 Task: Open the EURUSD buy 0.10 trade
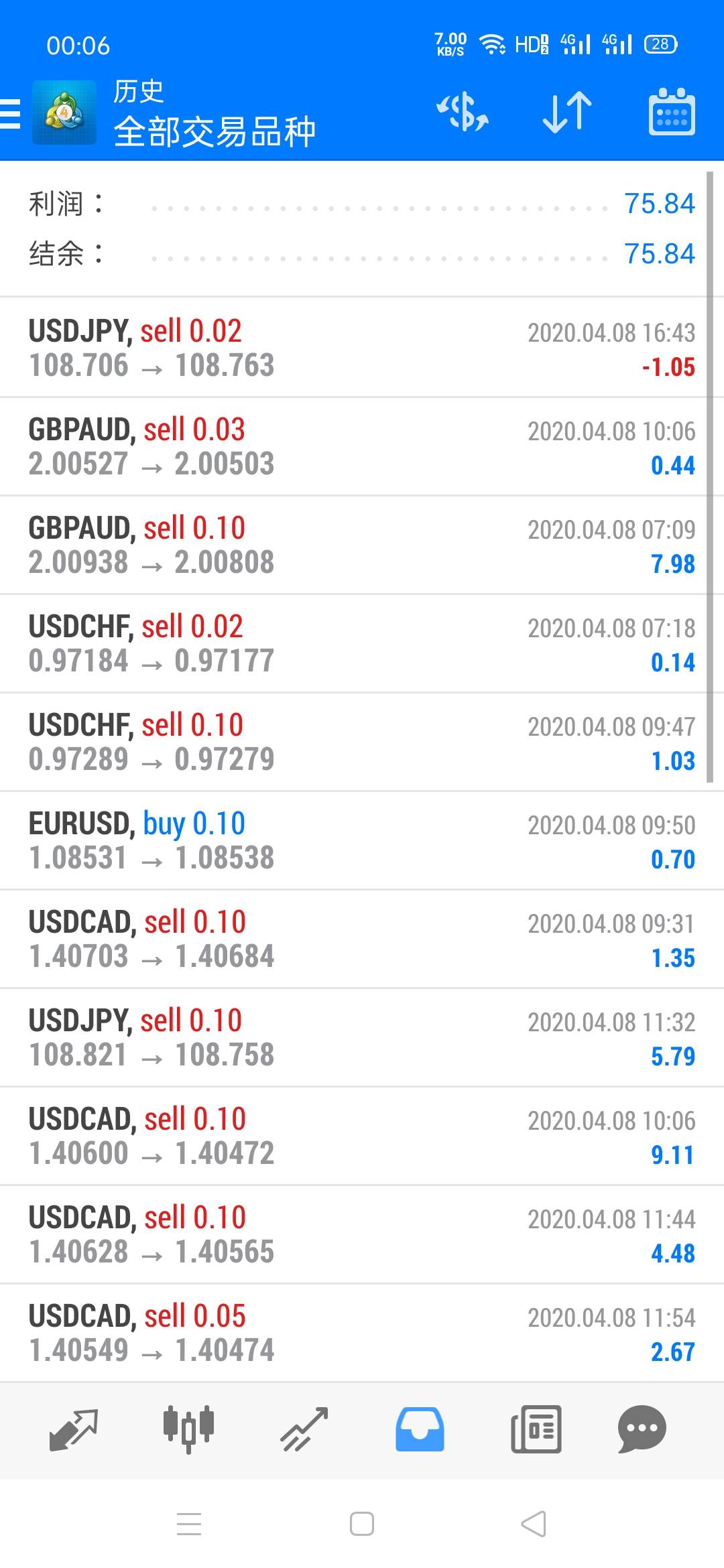click(x=362, y=841)
